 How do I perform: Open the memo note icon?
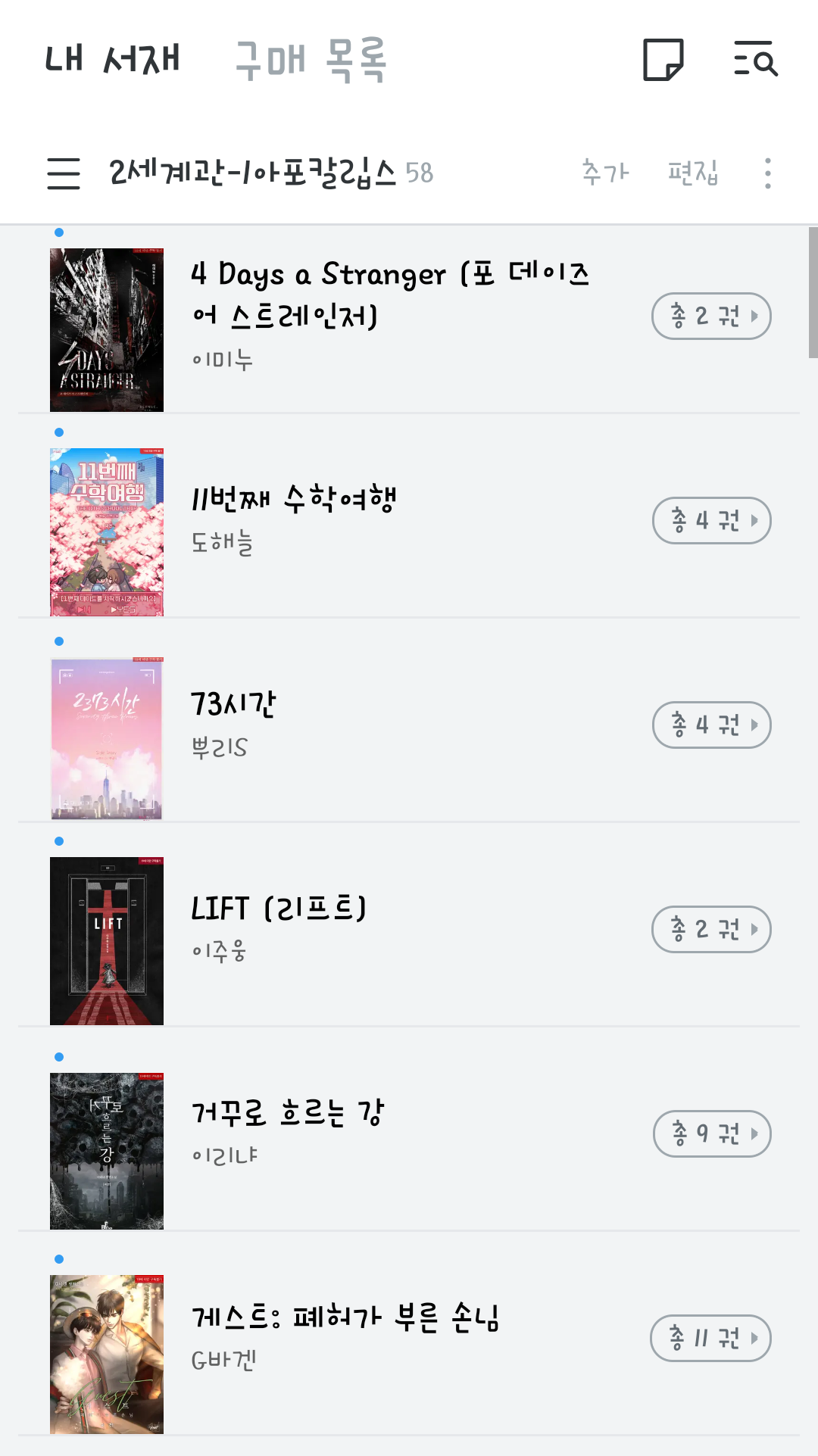663,59
